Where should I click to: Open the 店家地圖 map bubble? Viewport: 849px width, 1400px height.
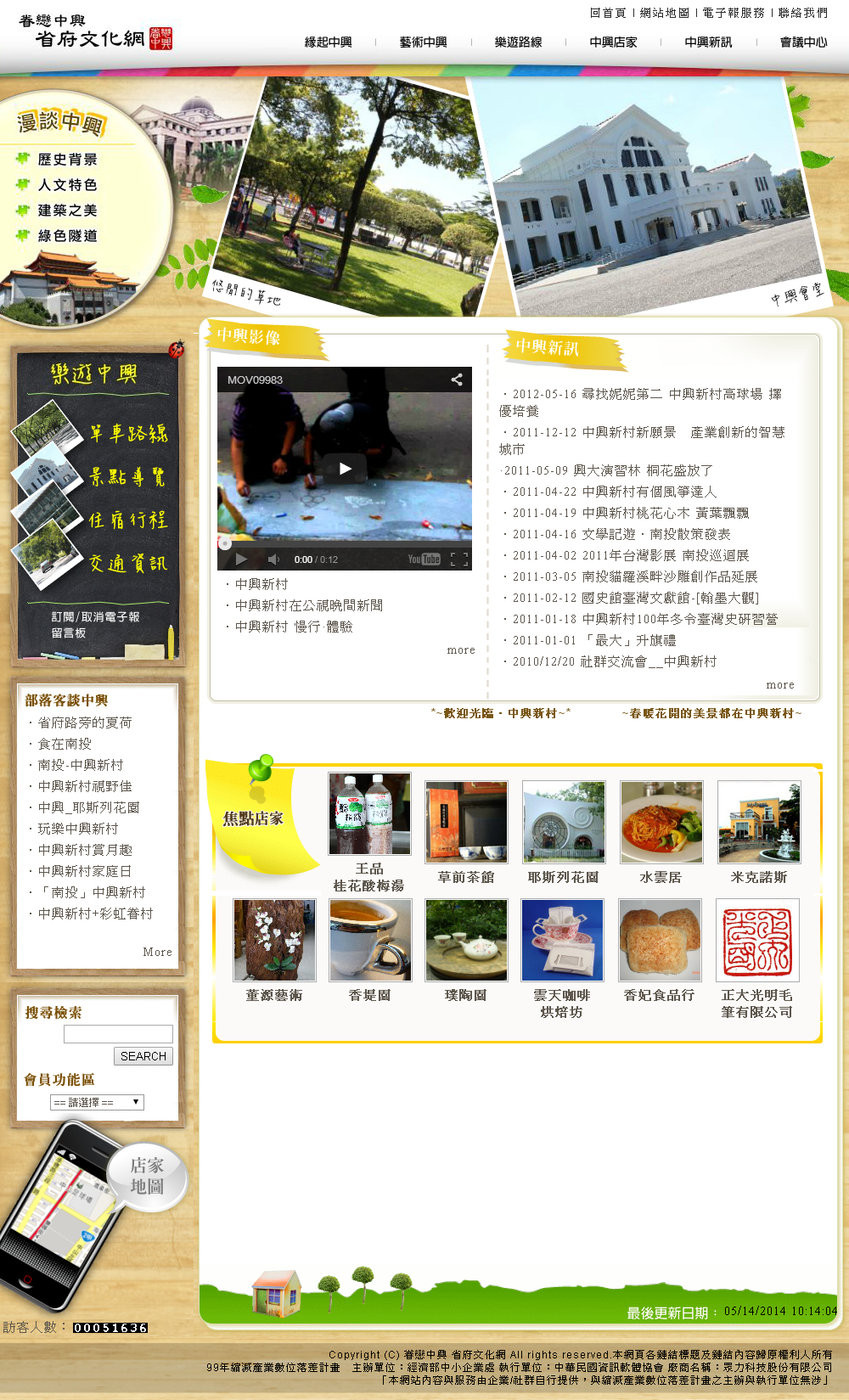click(147, 1176)
